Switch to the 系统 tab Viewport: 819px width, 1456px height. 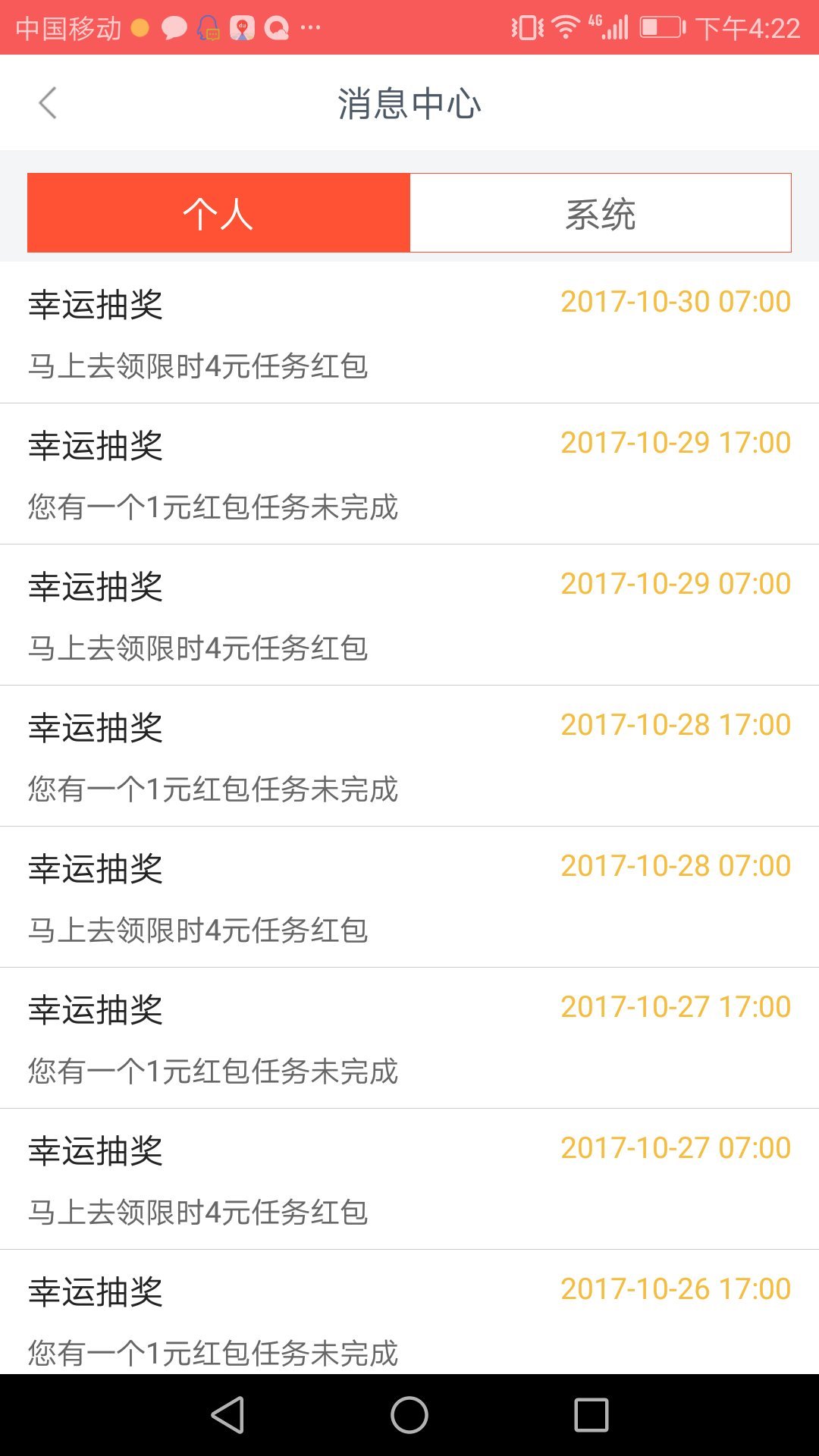click(601, 213)
